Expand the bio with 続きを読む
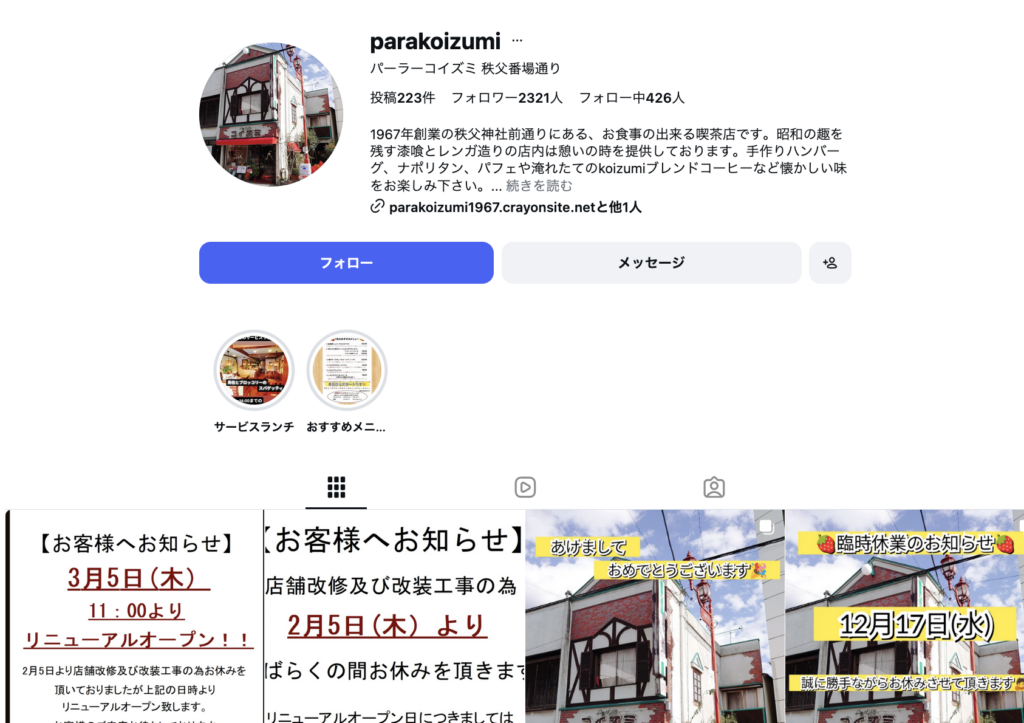The height and width of the screenshot is (723, 1024). click(x=539, y=186)
